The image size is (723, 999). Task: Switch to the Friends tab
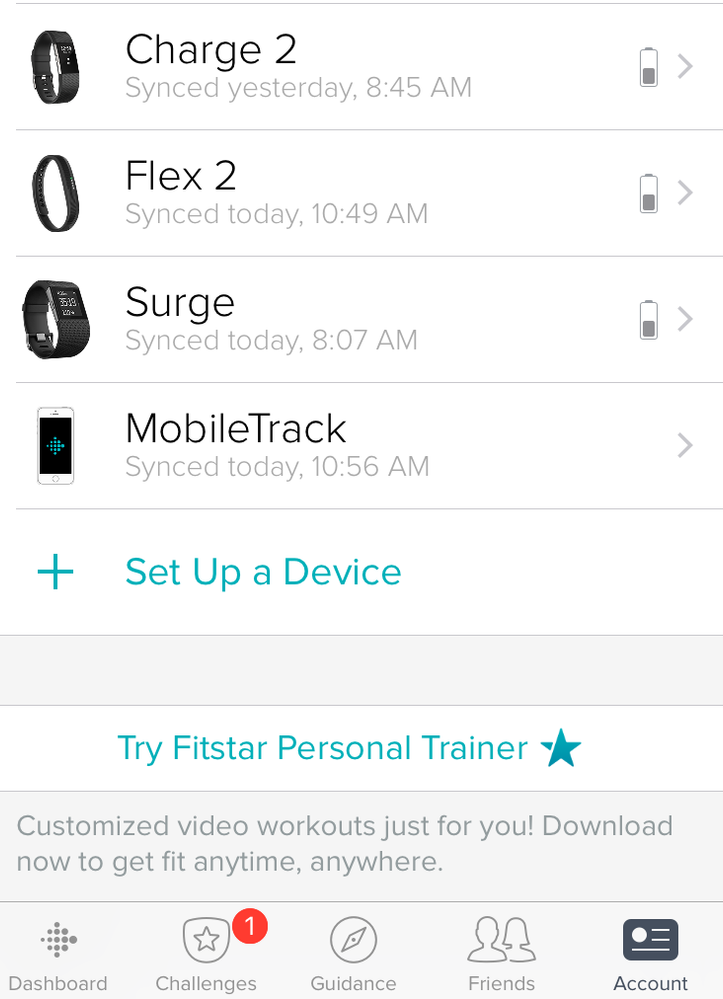[x=501, y=955]
